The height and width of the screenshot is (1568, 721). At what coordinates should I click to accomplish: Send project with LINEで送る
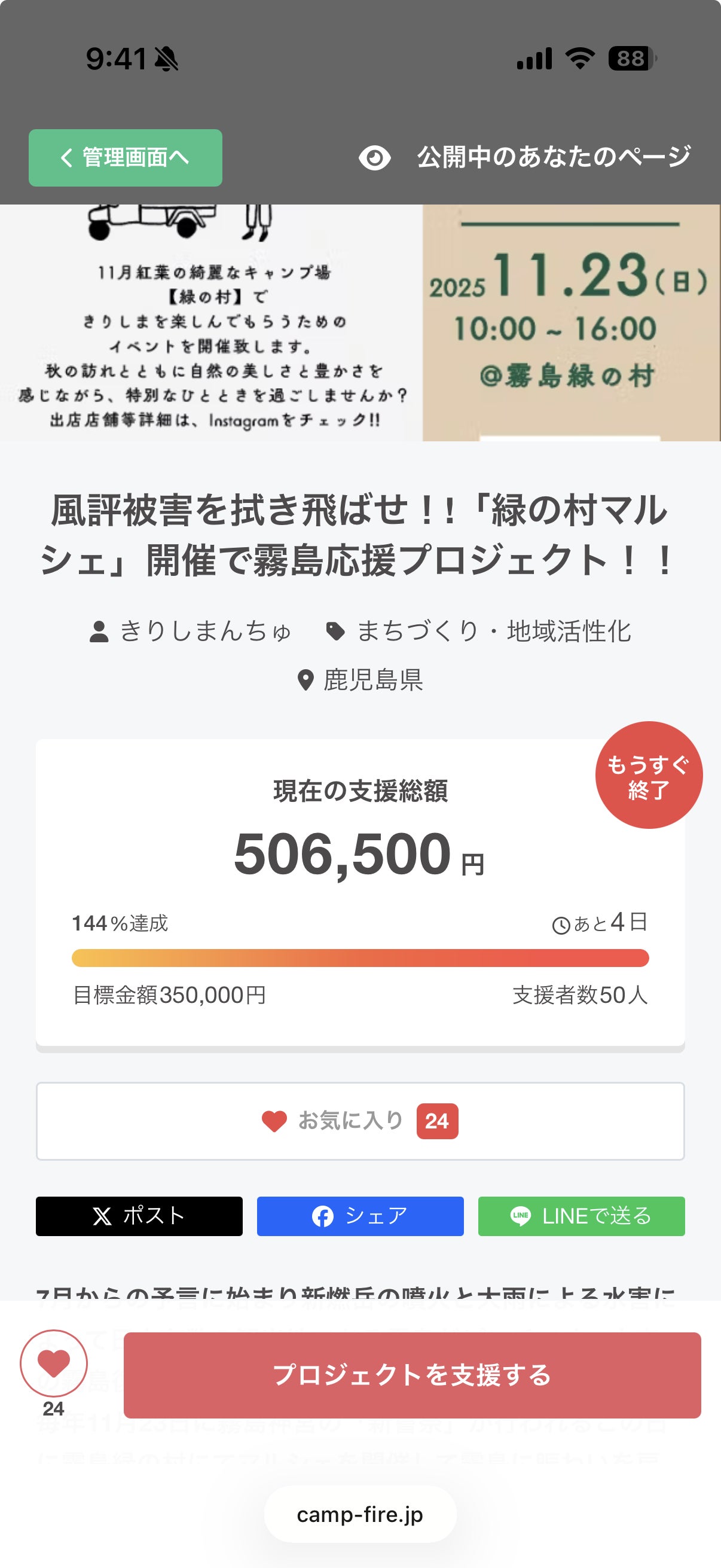click(x=581, y=1216)
